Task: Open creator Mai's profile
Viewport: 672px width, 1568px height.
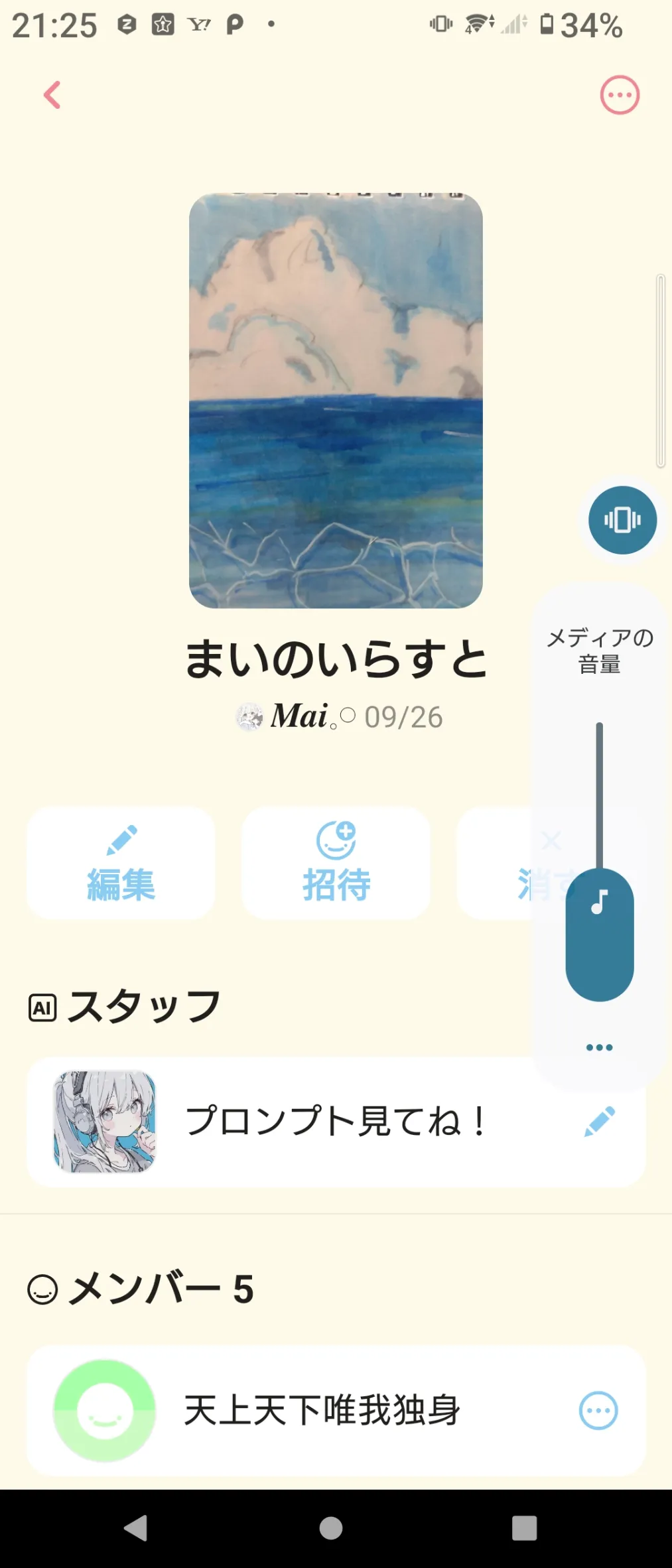Action: click(x=285, y=717)
